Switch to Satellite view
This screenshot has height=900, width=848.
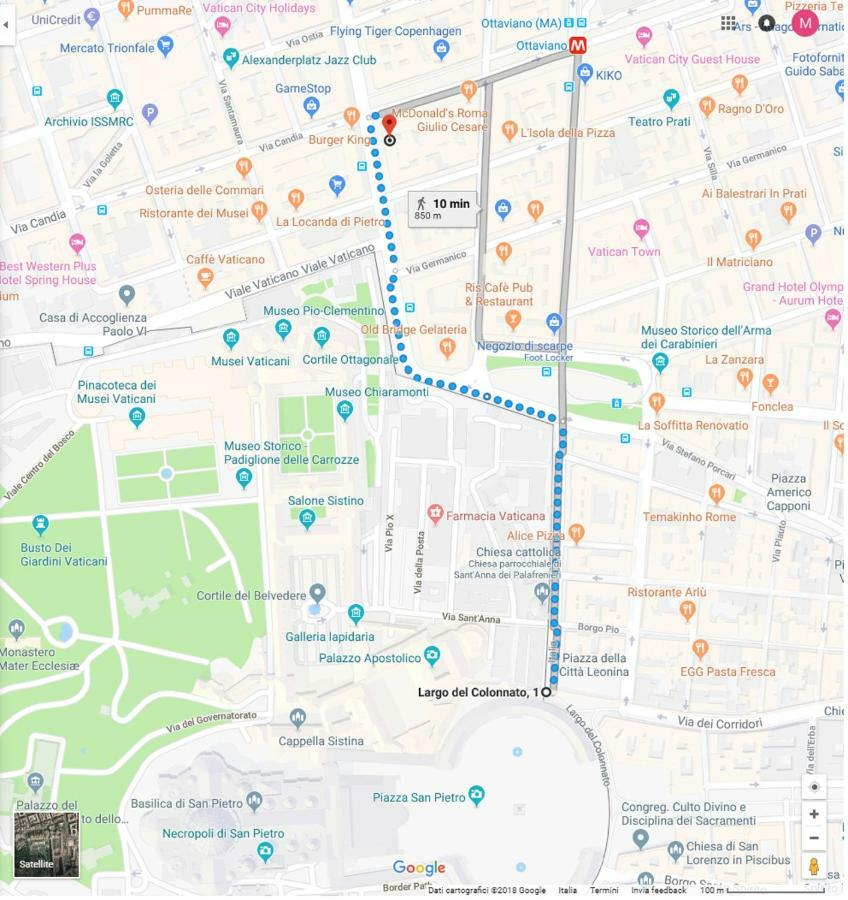[x=46, y=845]
